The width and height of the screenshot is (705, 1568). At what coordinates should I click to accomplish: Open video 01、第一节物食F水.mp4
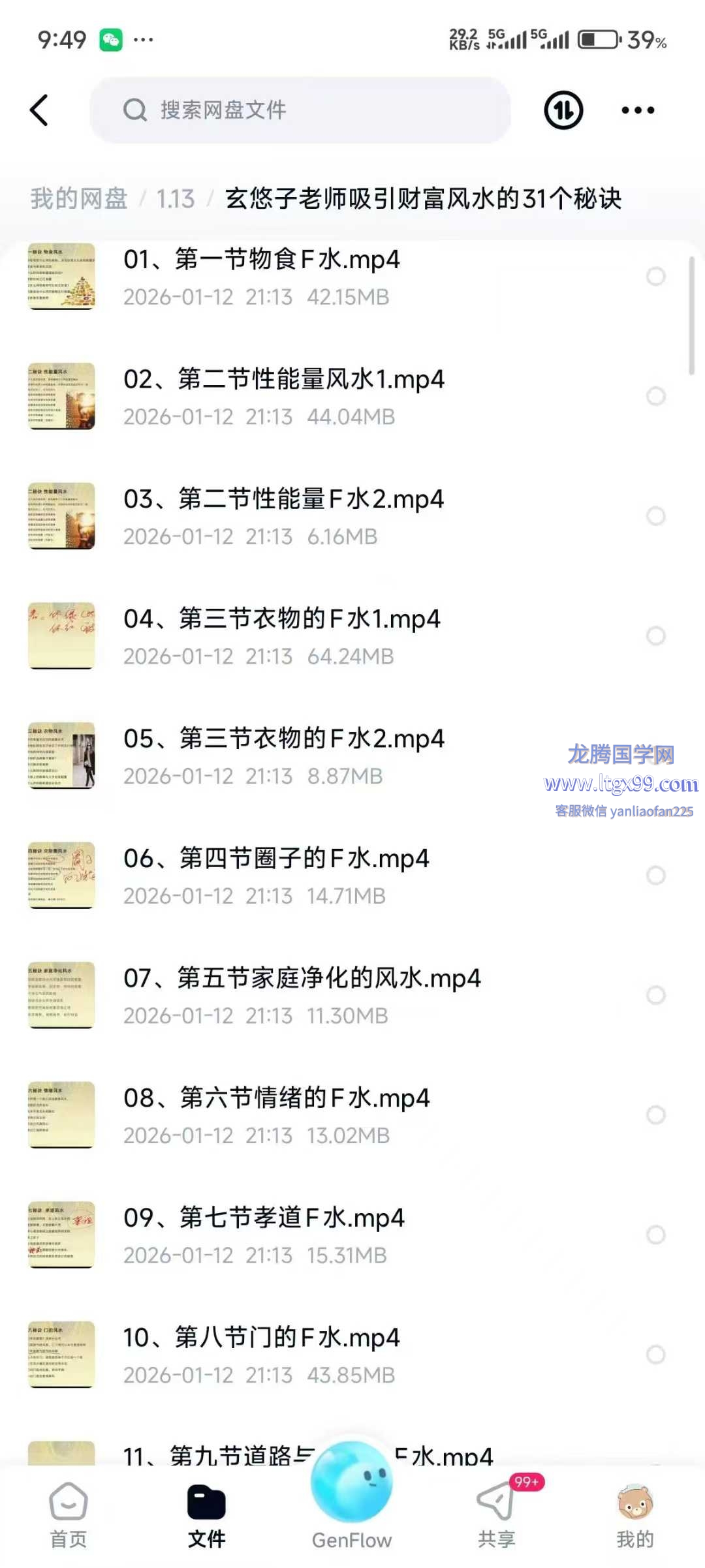tap(261, 260)
